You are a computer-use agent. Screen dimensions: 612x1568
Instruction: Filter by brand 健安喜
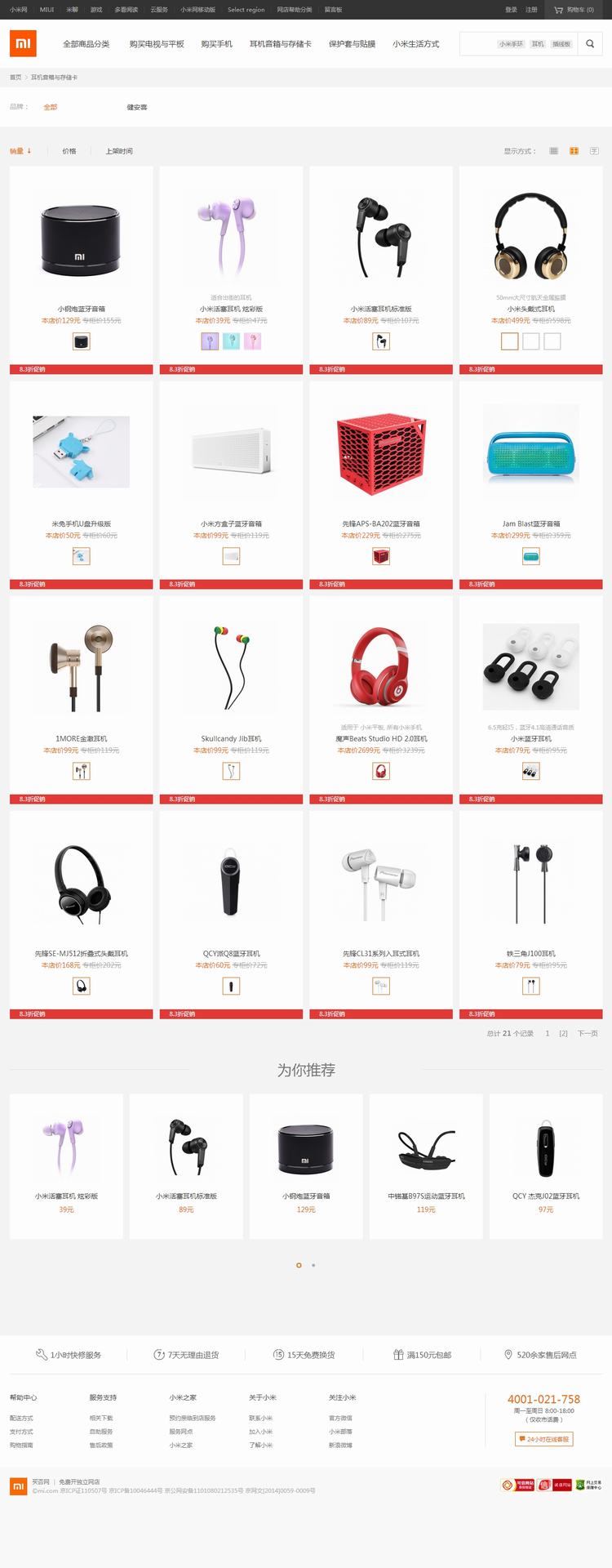(x=137, y=107)
